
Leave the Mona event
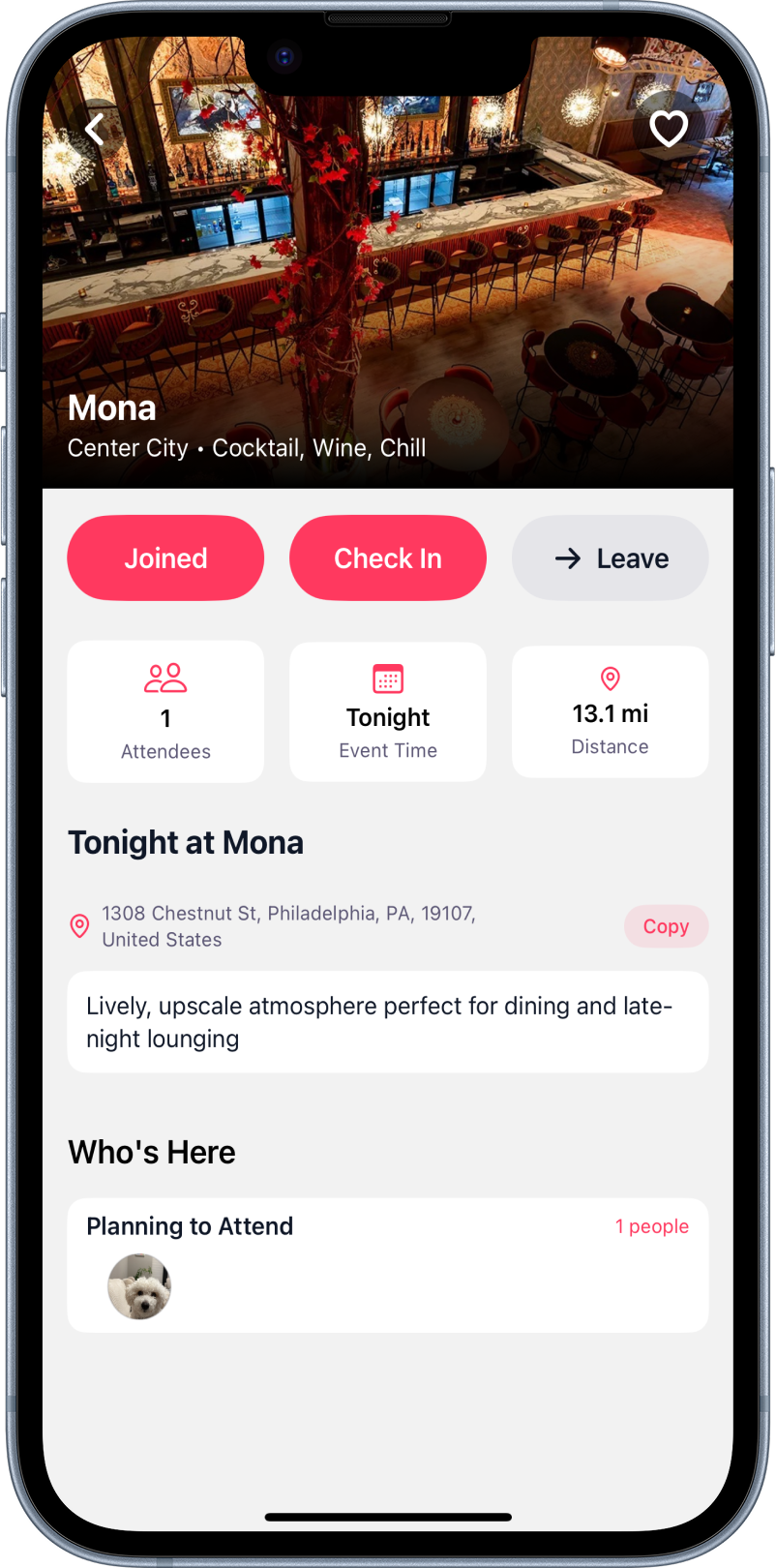click(x=611, y=558)
